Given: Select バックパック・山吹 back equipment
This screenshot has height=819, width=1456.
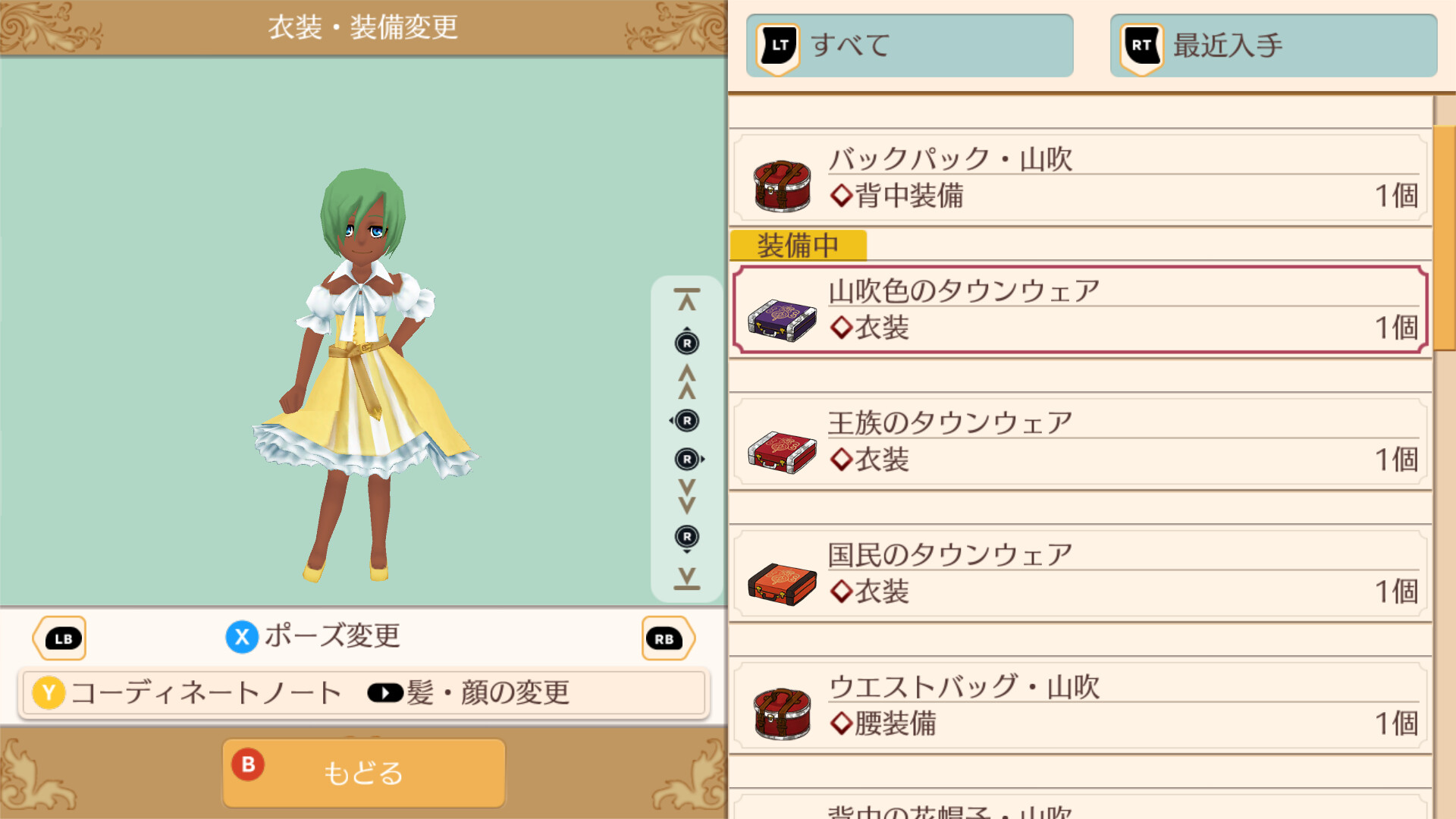Looking at the screenshot, I should pos(1080,179).
